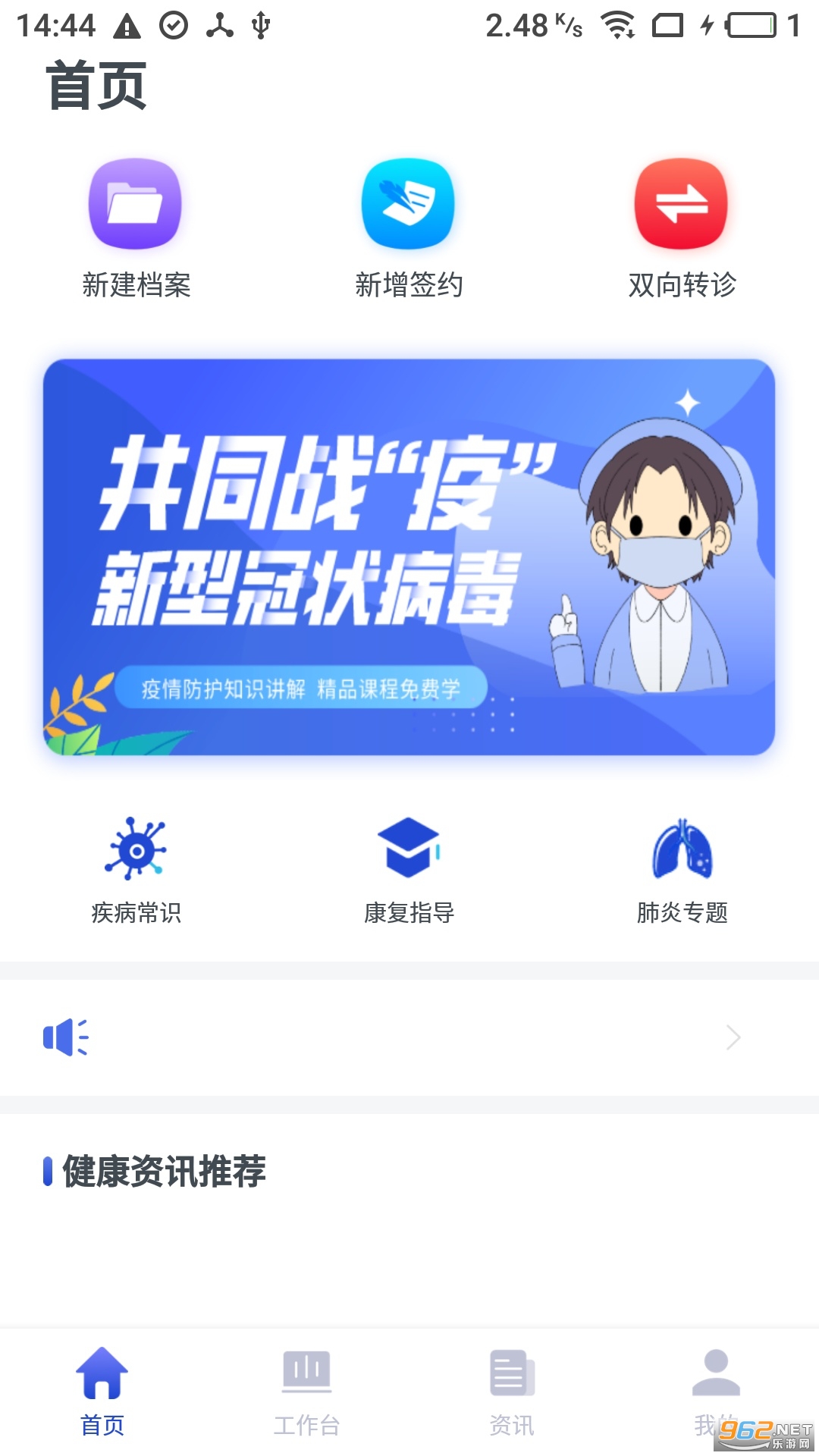Select 康复指导 guidance
Viewport: 819px width, 1456px height.
click(x=409, y=871)
